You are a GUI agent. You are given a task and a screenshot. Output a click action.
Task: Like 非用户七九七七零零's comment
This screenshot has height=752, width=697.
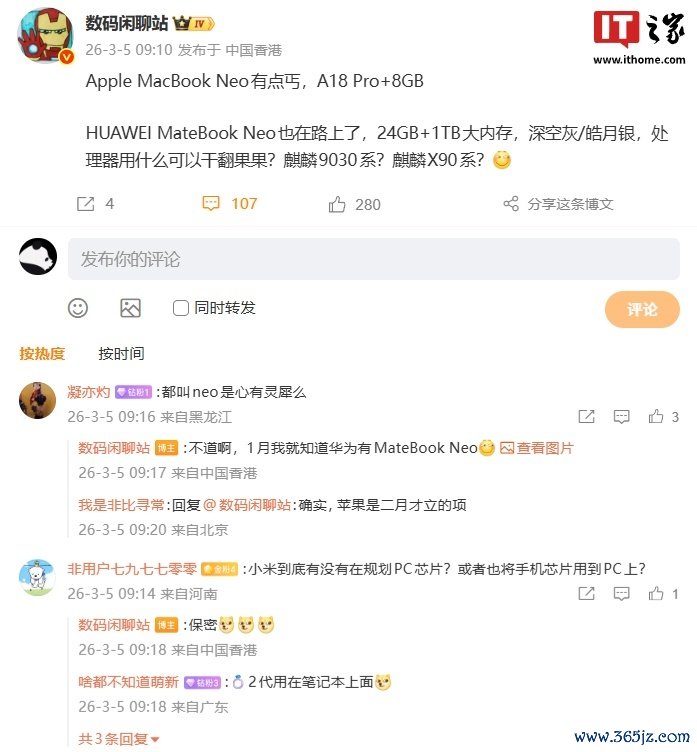662,593
